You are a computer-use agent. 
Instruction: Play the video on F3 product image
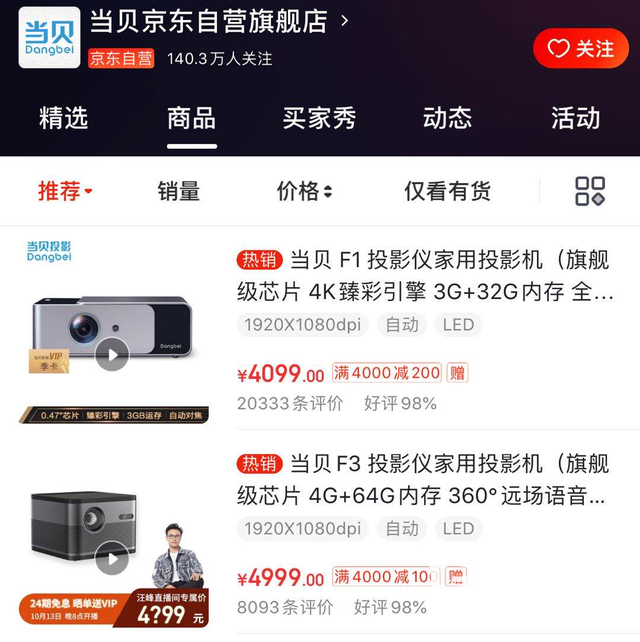112,557
